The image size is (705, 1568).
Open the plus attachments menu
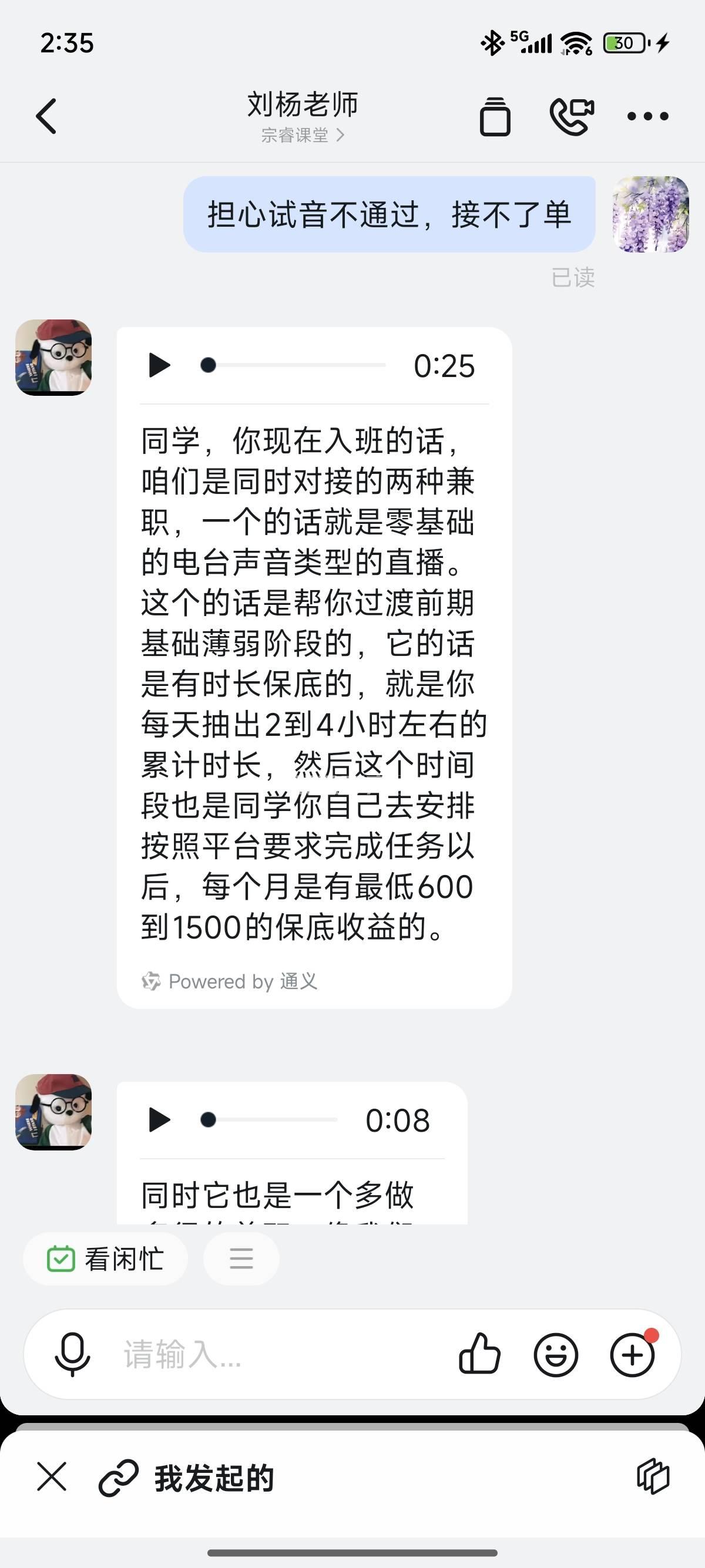632,1355
